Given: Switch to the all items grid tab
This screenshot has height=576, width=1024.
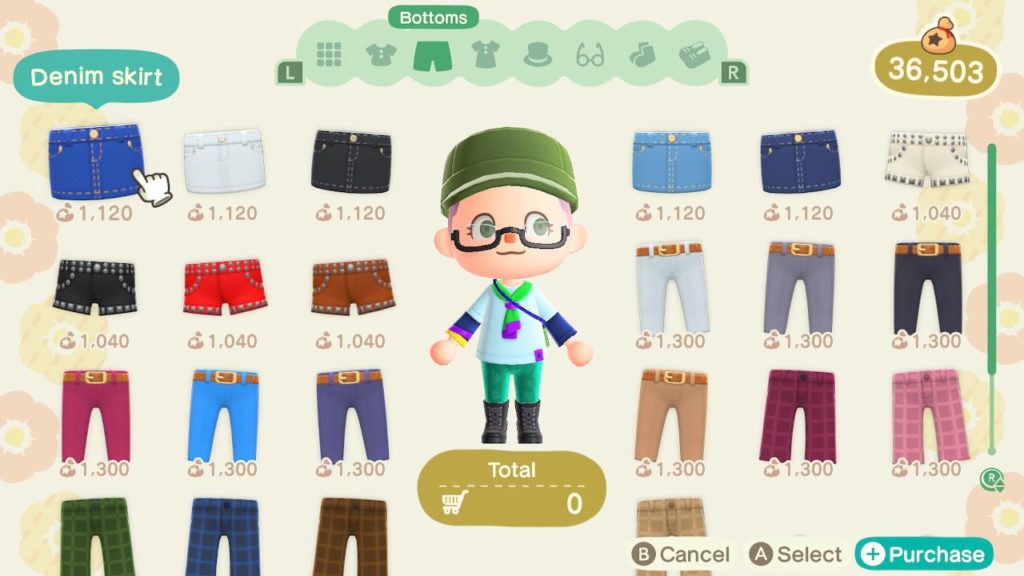Looking at the screenshot, I should click(330, 55).
